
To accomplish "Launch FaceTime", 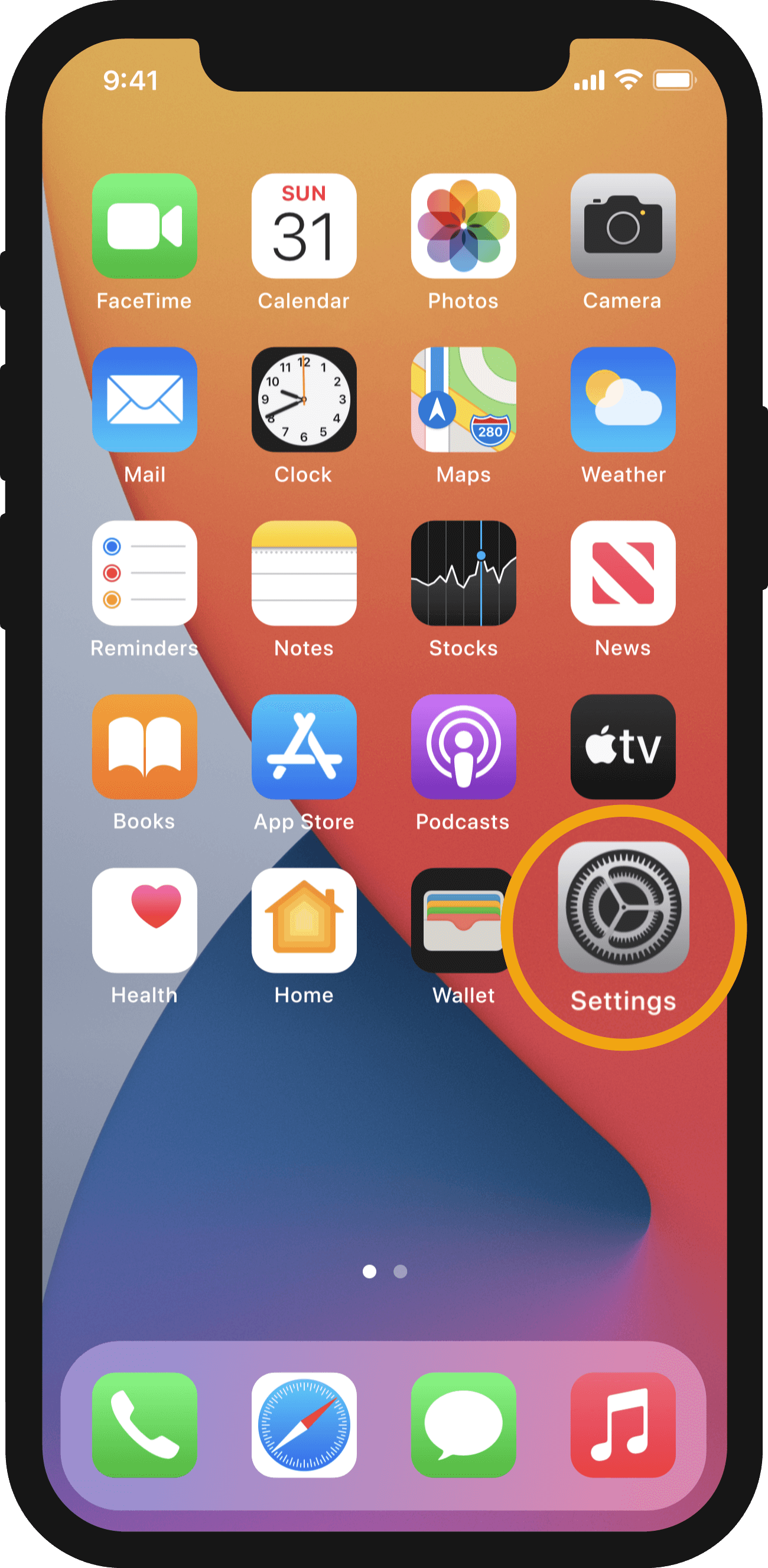I will [x=144, y=226].
